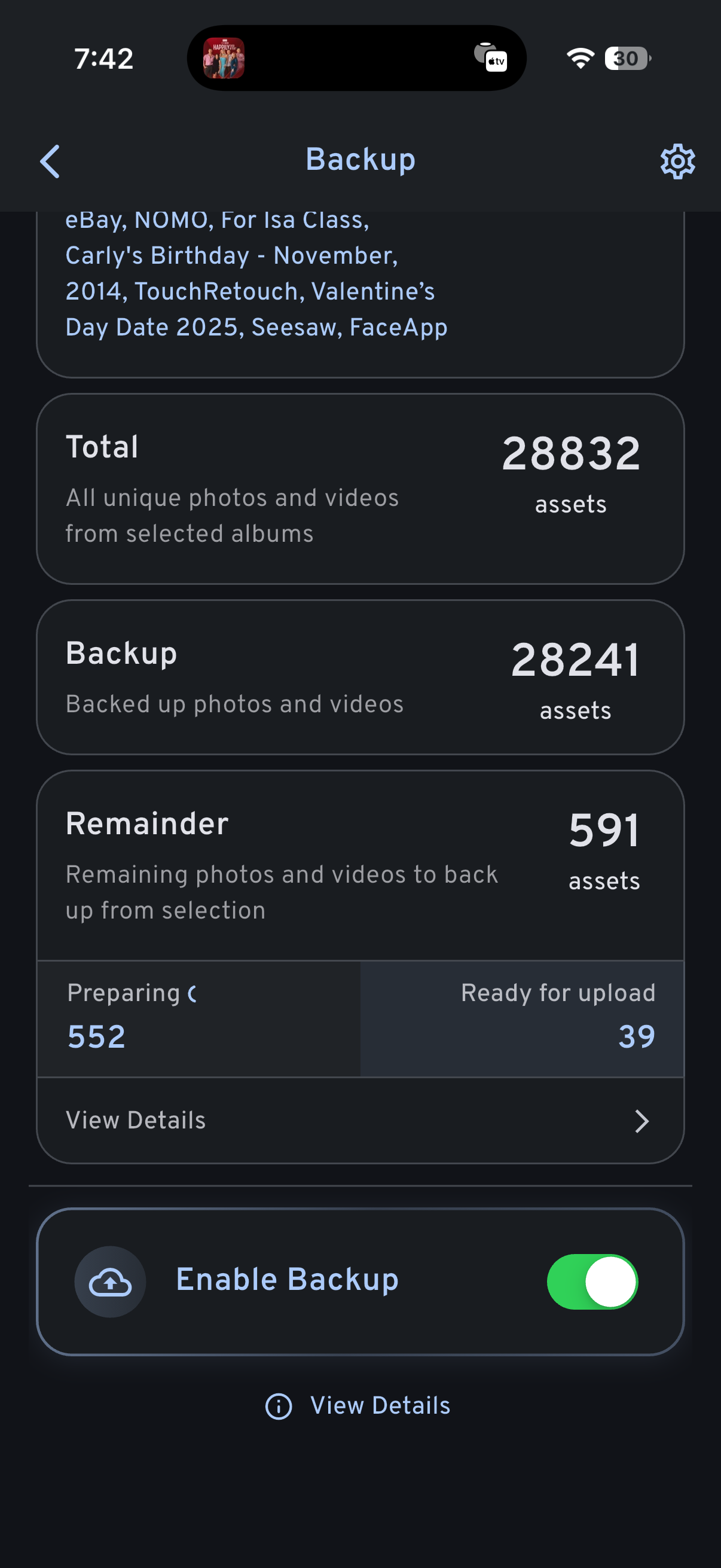The height and width of the screenshot is (1568, 721).
Task: Open backup settings gear icon
Action: [677, 161]
